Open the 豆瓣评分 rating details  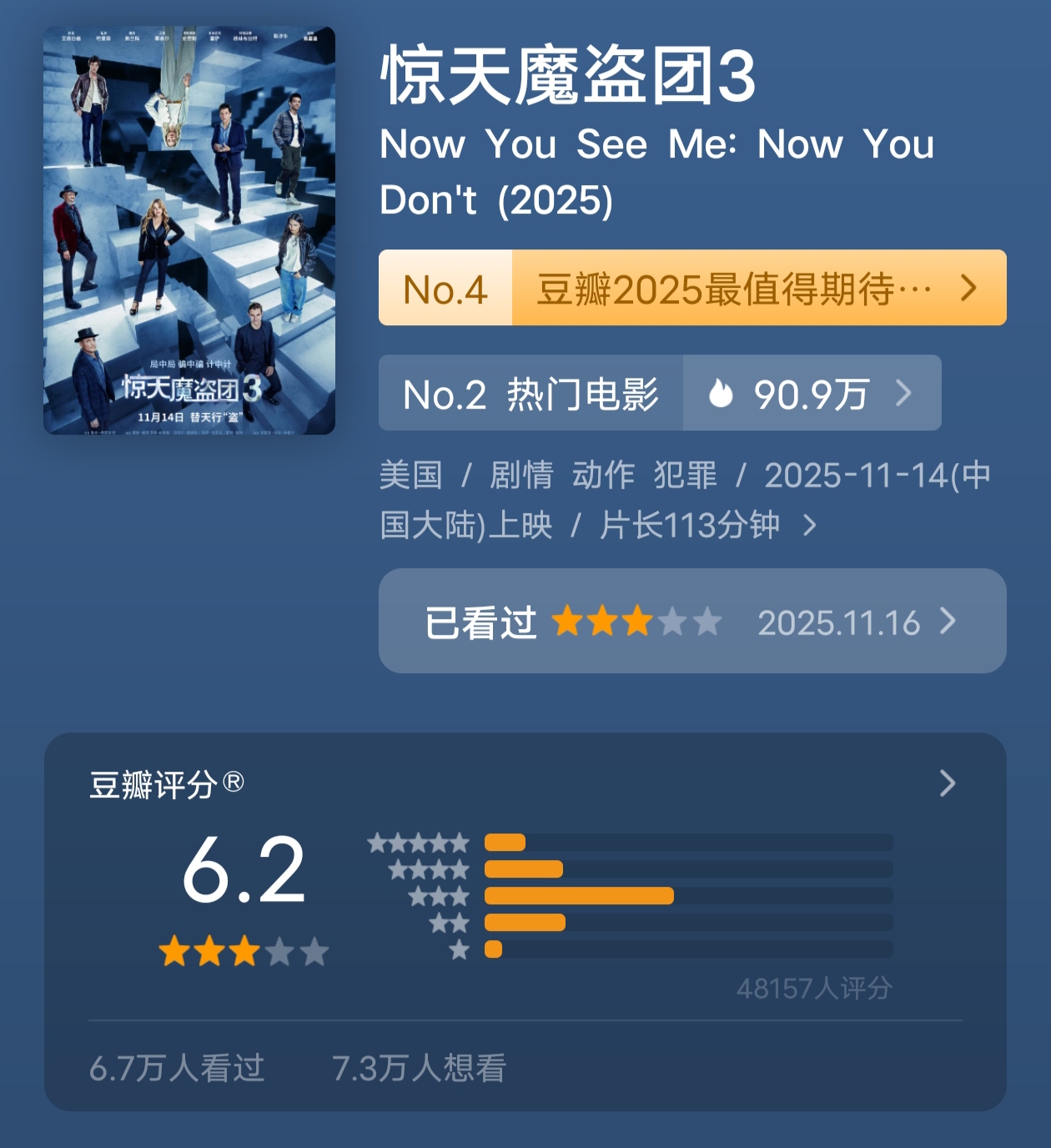pyautogui.click(x=947, y=783)
